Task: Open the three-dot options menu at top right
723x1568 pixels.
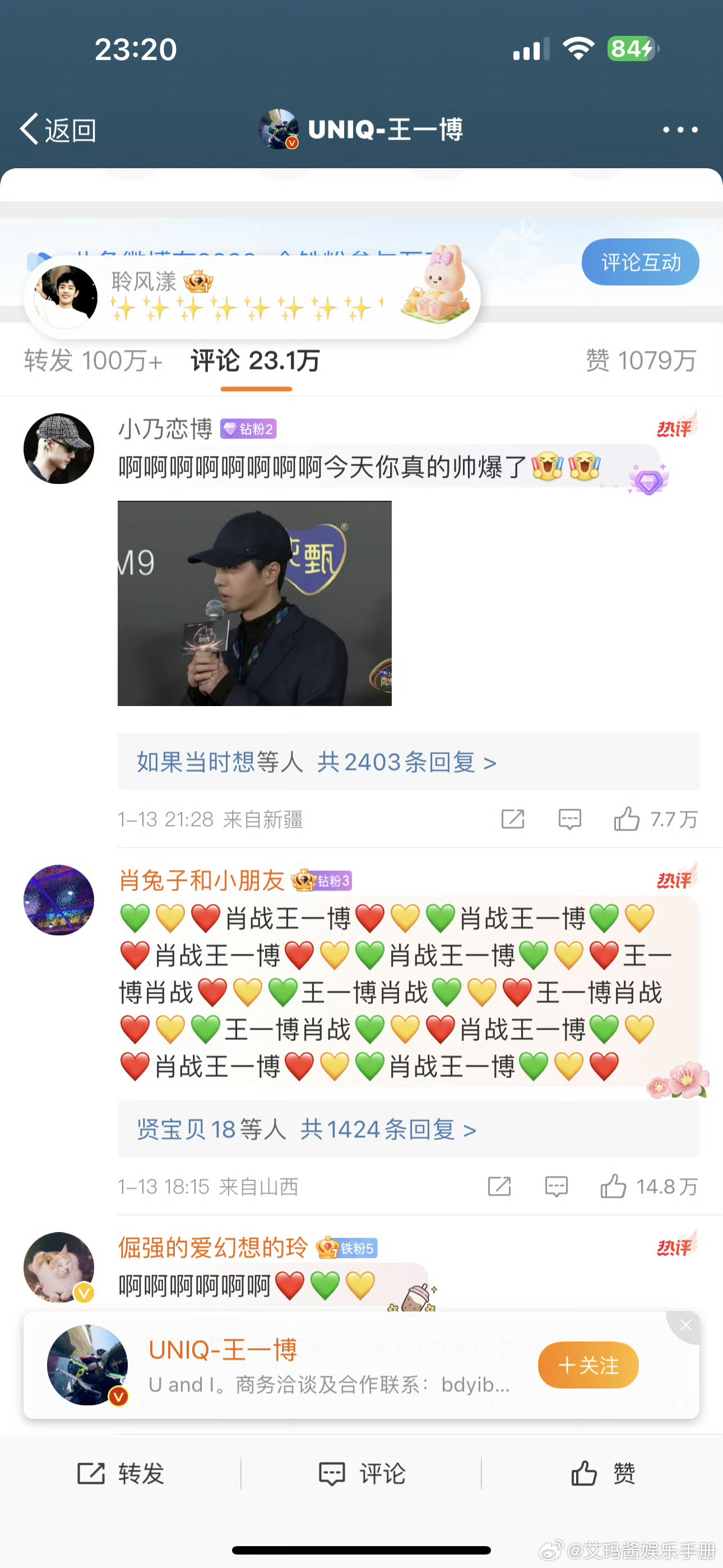Action: coord(679,128)
